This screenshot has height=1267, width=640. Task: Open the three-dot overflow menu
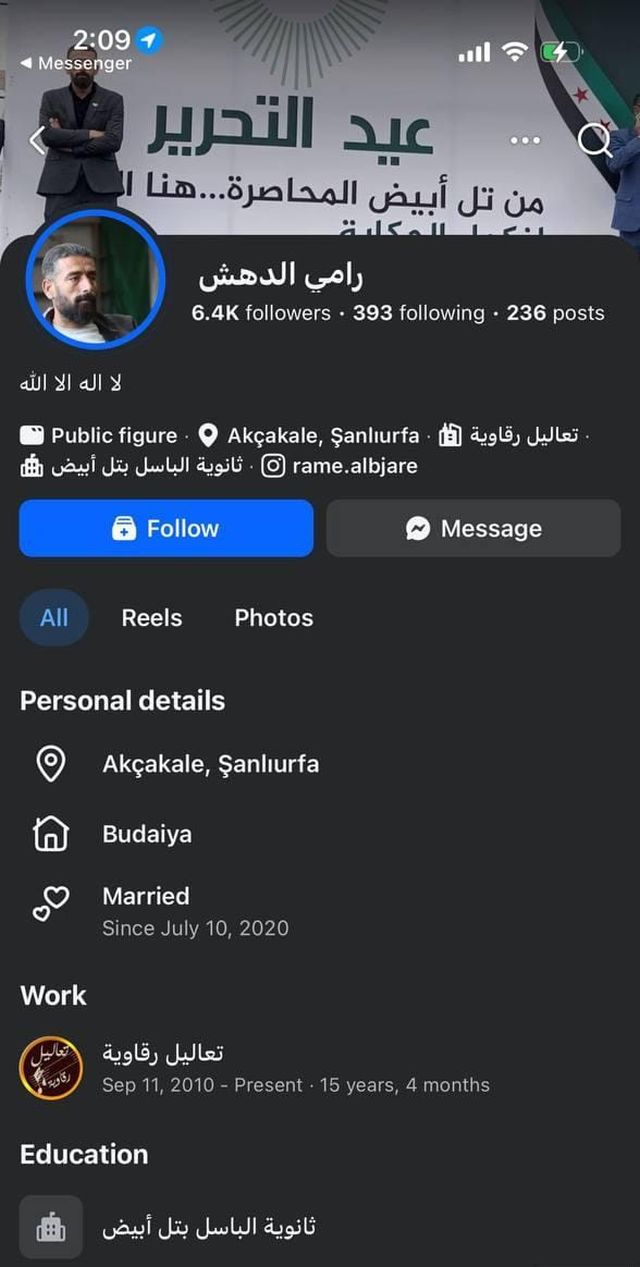tap(524, 141)
